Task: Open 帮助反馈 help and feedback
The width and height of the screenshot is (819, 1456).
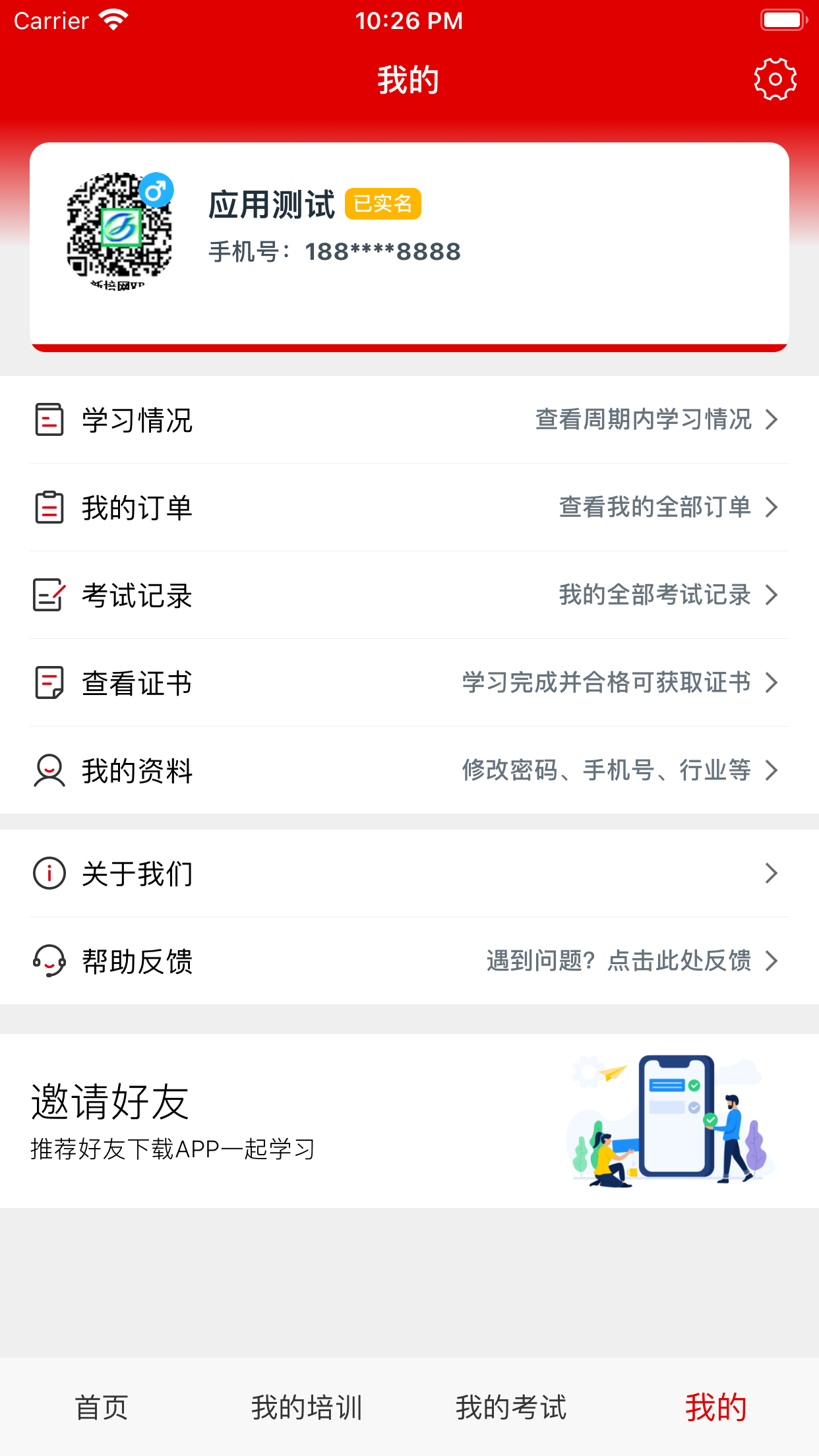Action: tap(409, 961)
